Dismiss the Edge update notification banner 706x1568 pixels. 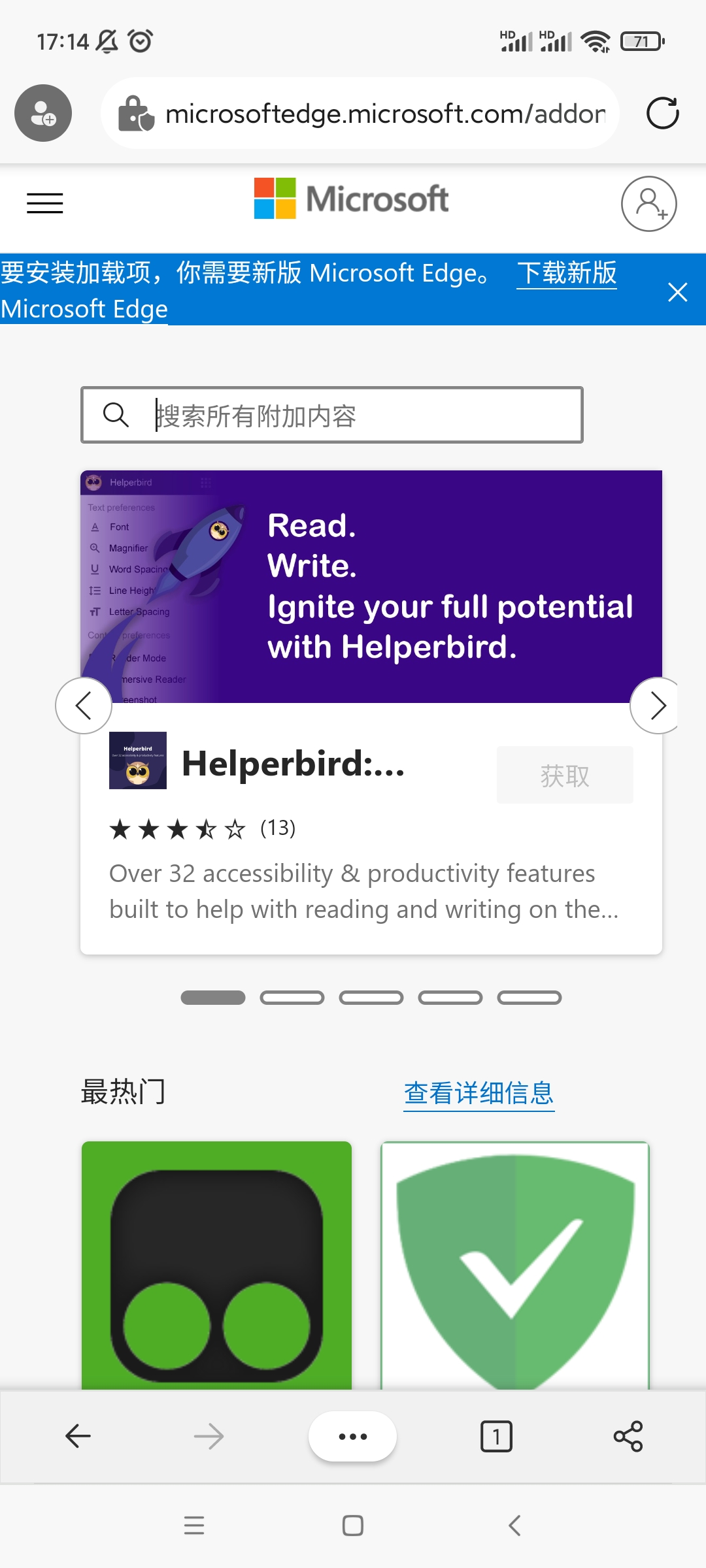pyautogui.click(x=678, y=293)
